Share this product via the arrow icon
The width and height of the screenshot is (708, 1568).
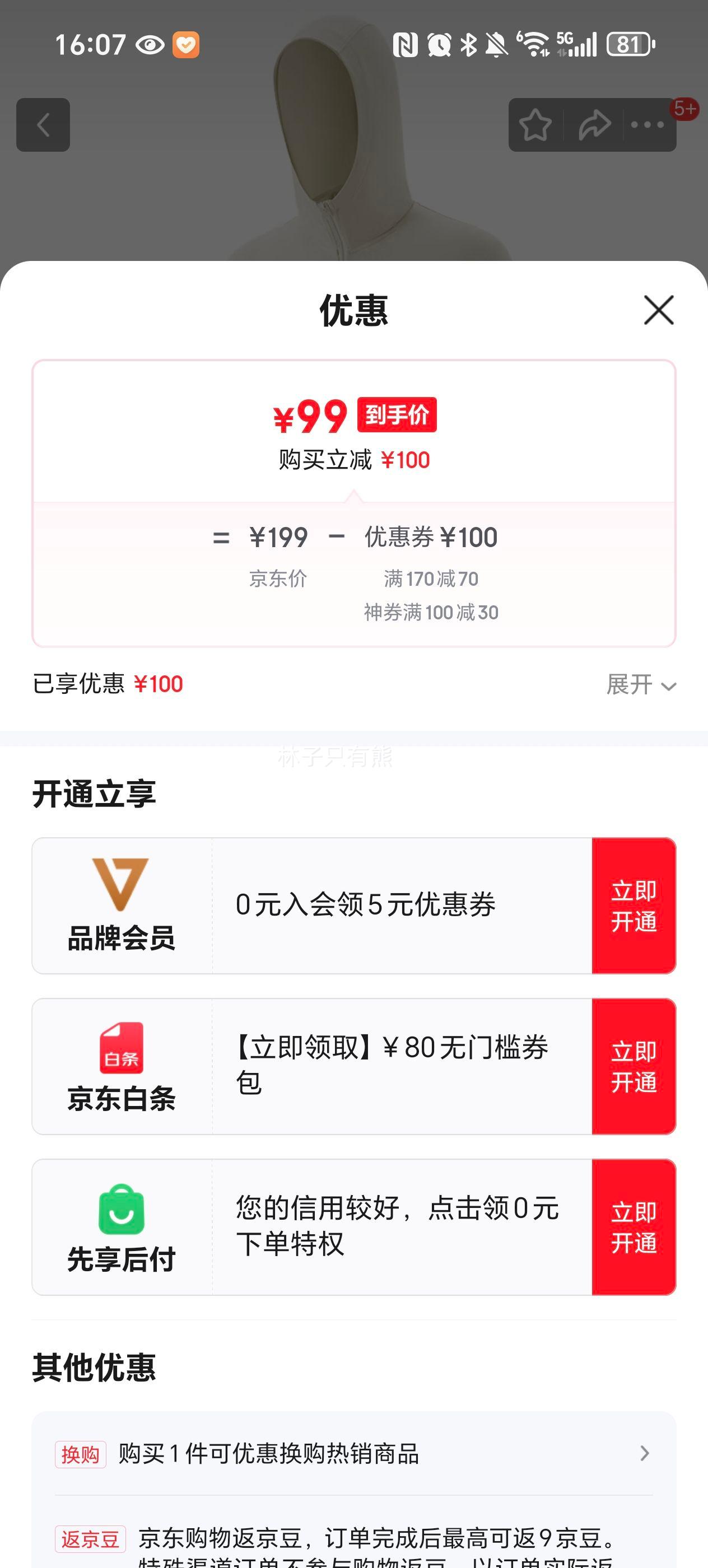[x=594, y=125]
